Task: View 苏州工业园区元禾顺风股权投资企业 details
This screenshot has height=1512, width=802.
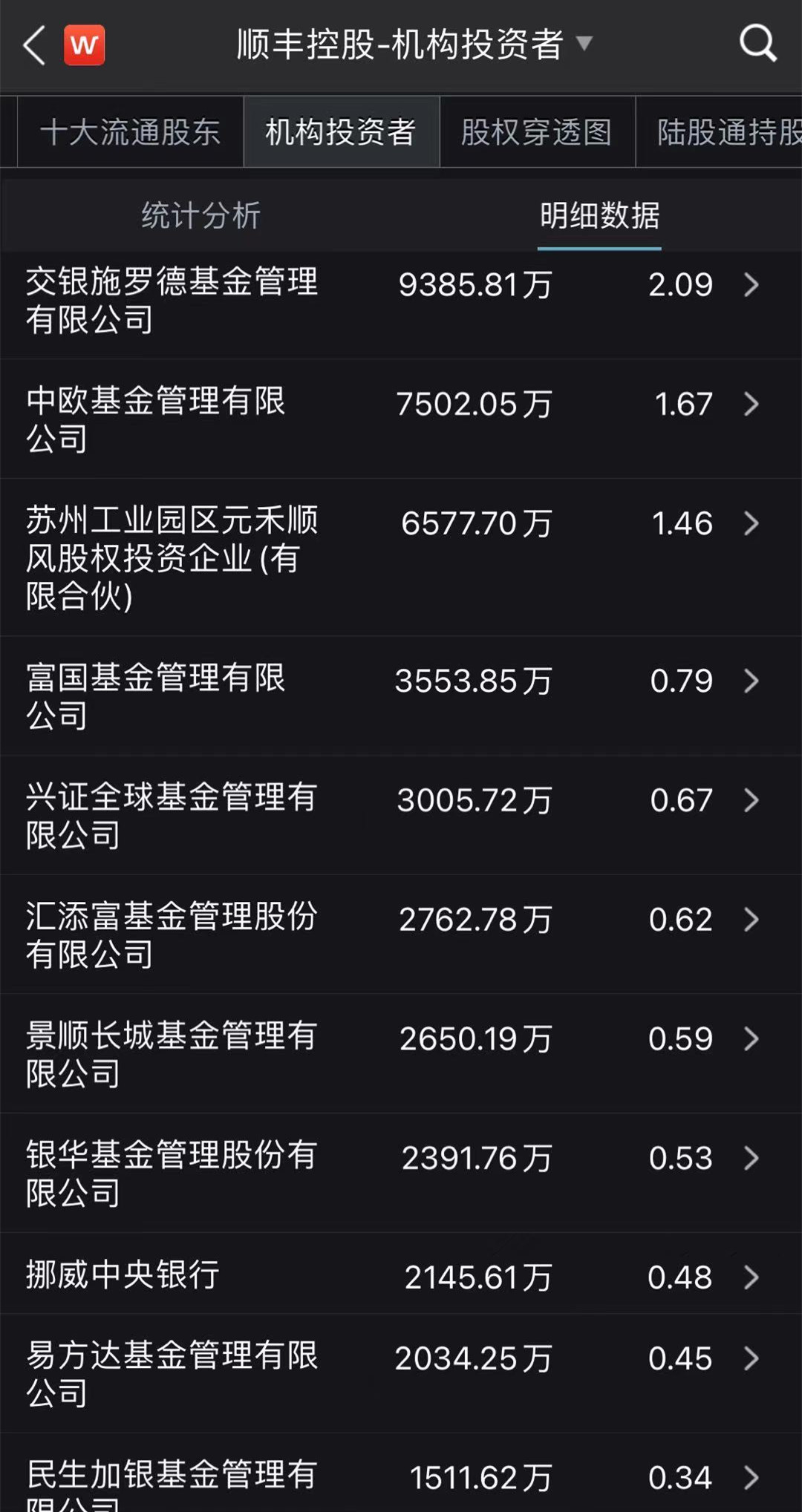Action: 401,557
